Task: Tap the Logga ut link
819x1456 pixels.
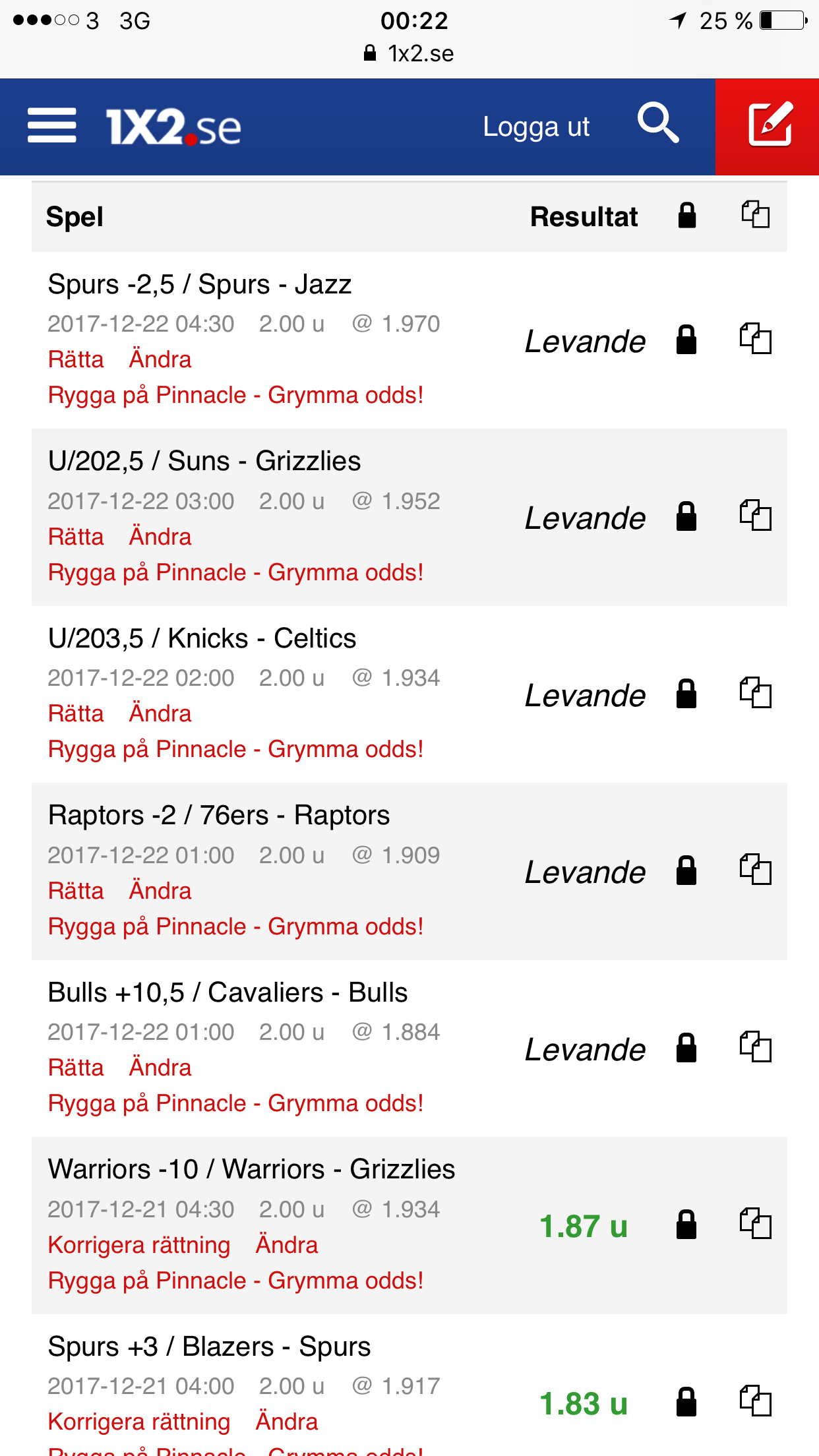Action: pyautogui.click(x=536, y=127)
